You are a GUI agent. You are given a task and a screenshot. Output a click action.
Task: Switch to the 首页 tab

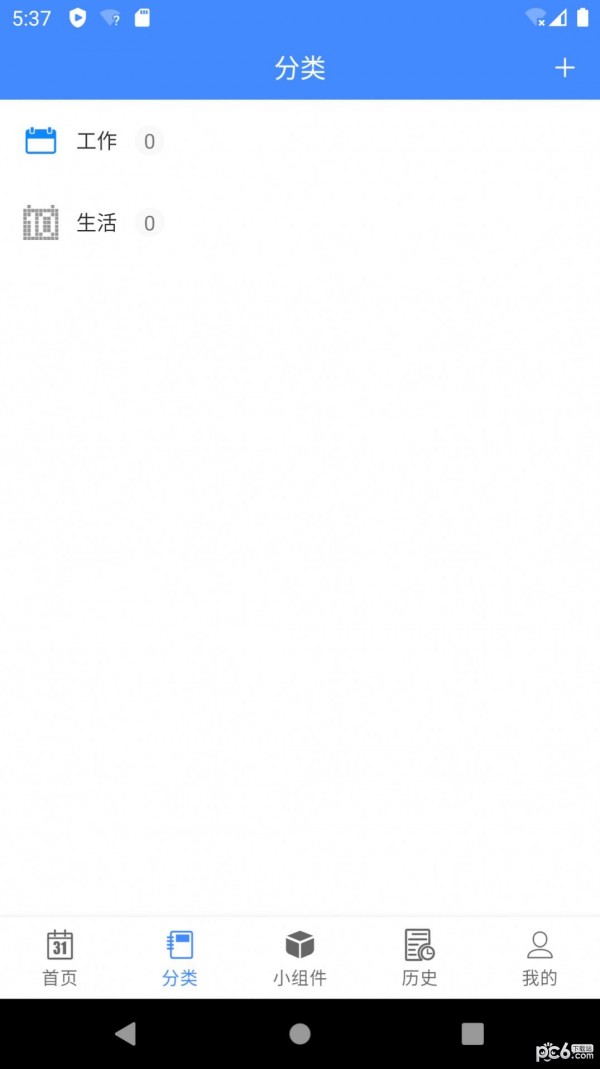coord(60,957)
